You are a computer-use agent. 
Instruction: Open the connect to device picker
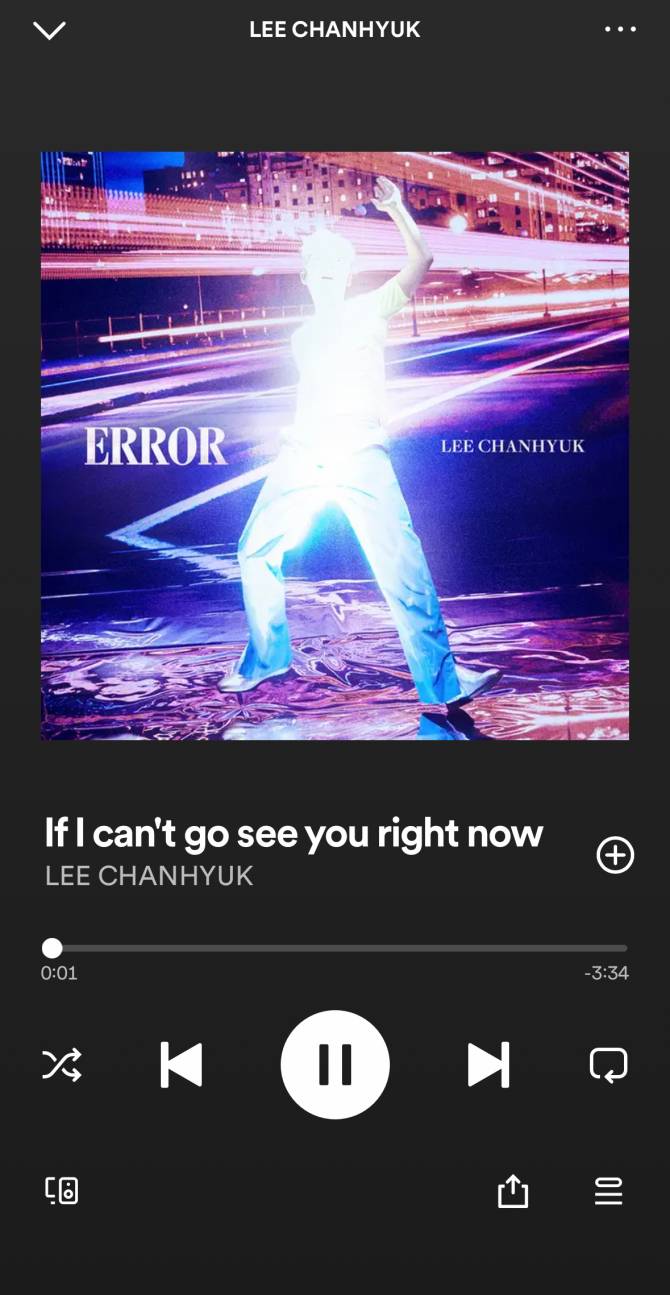pyautogui.click(x=62, y=1190)
